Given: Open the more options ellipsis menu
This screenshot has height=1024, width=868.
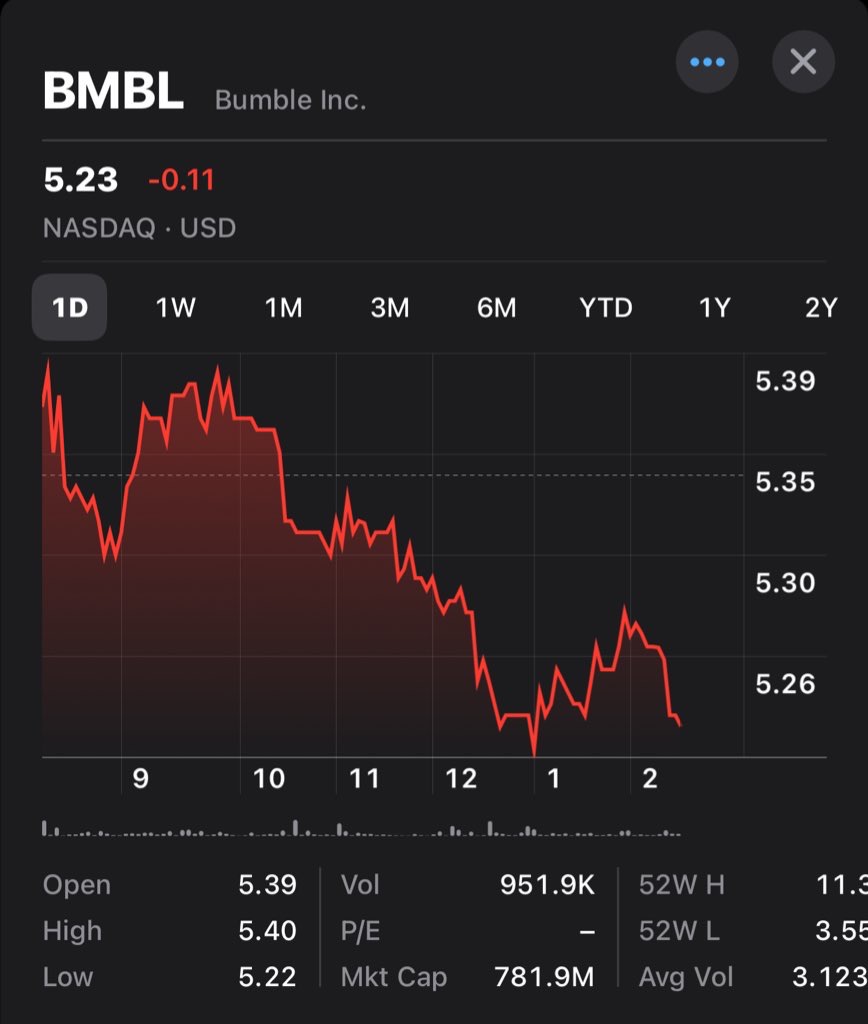Looking at the screenshot, I should tap(707, 62).
